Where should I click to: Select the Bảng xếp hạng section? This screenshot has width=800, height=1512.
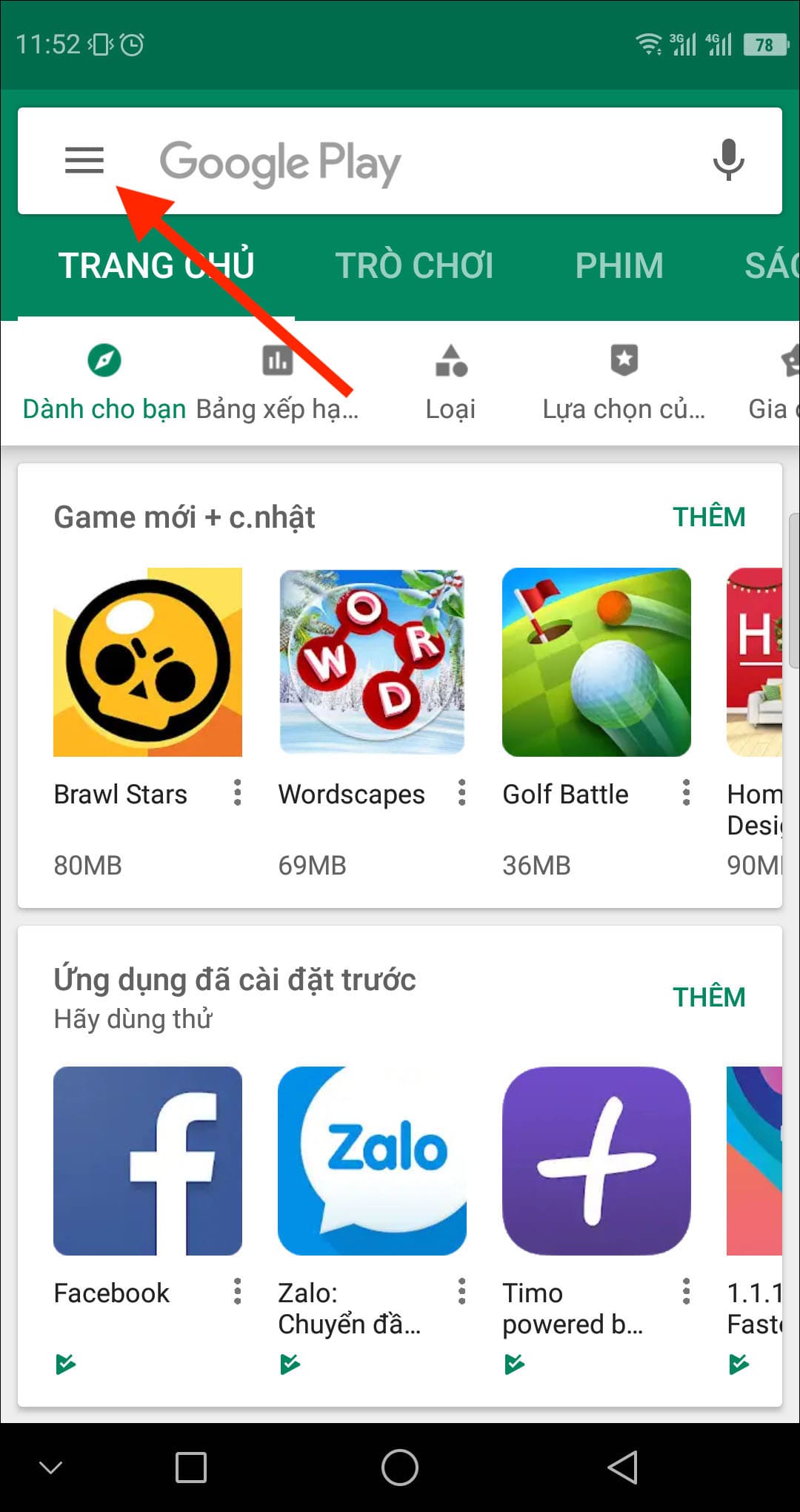pos(277,382)
